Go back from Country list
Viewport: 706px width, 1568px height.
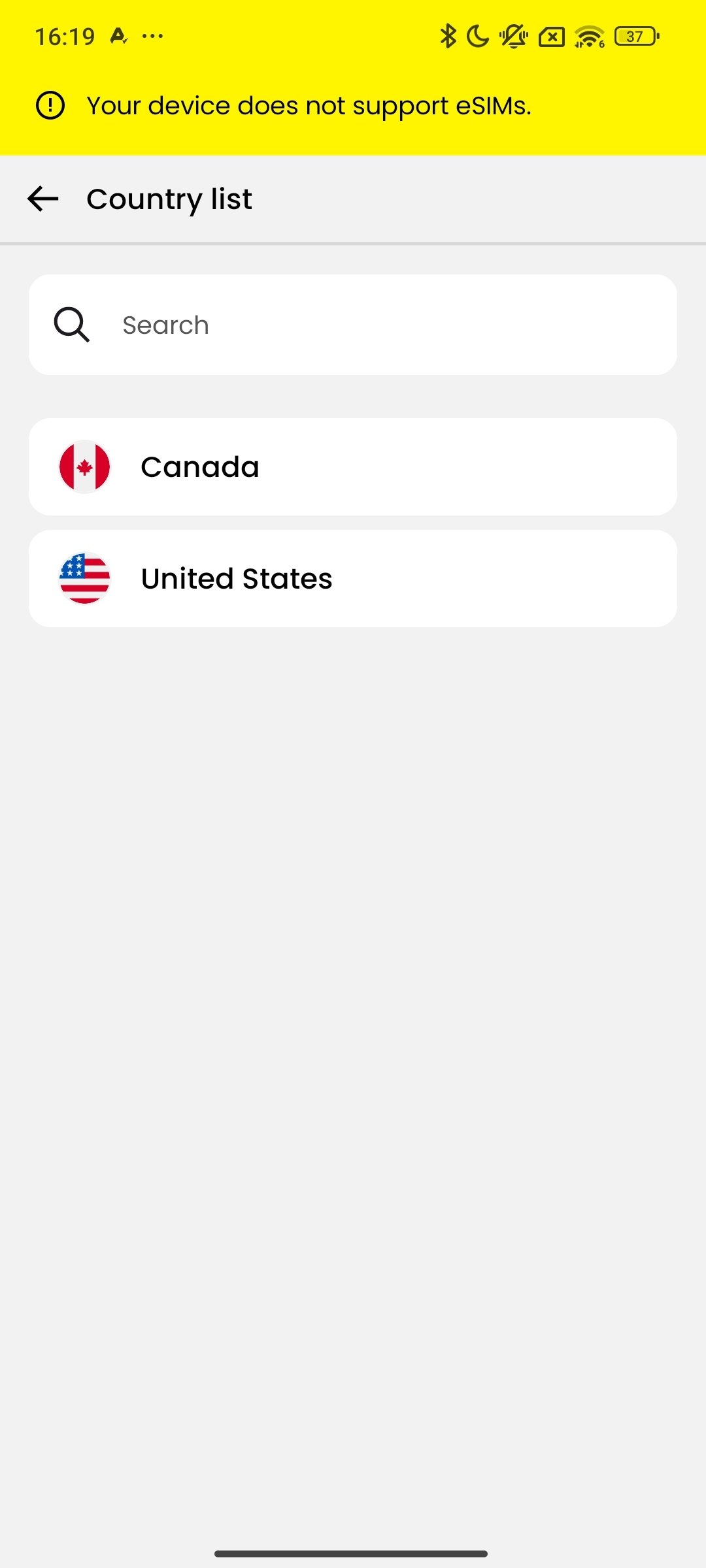tap(43, 199)
